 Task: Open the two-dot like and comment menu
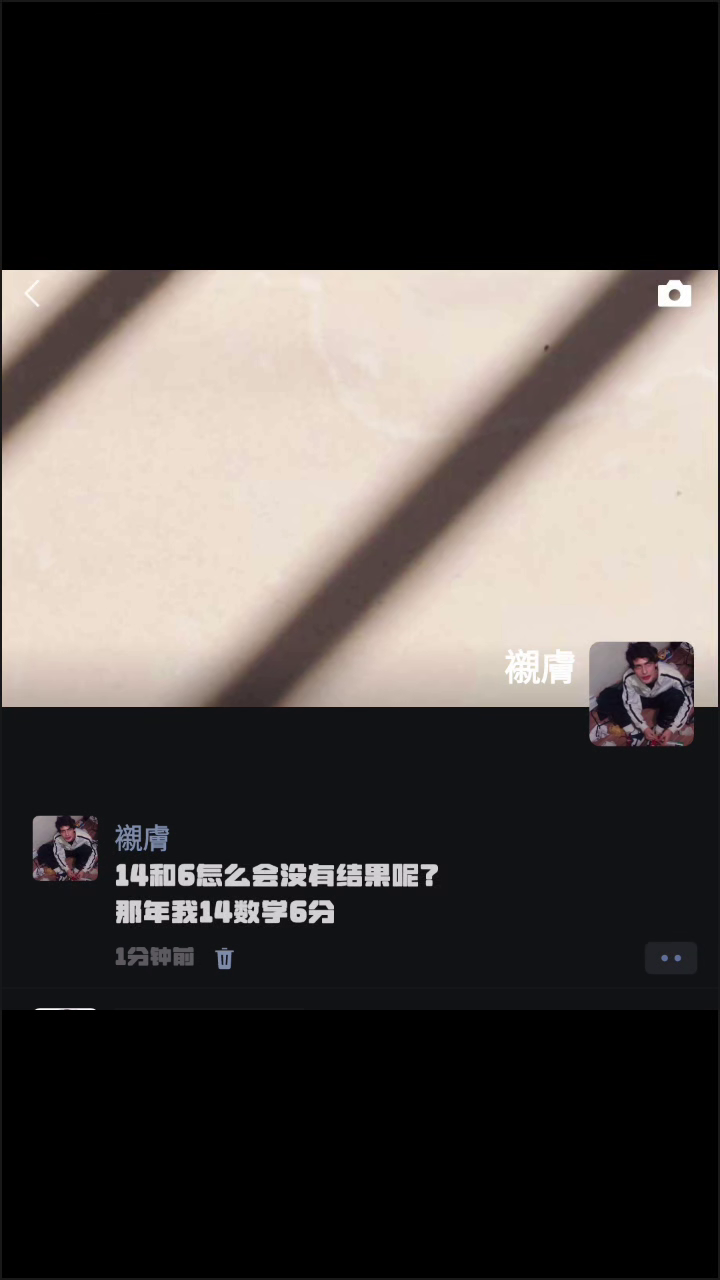671,958
